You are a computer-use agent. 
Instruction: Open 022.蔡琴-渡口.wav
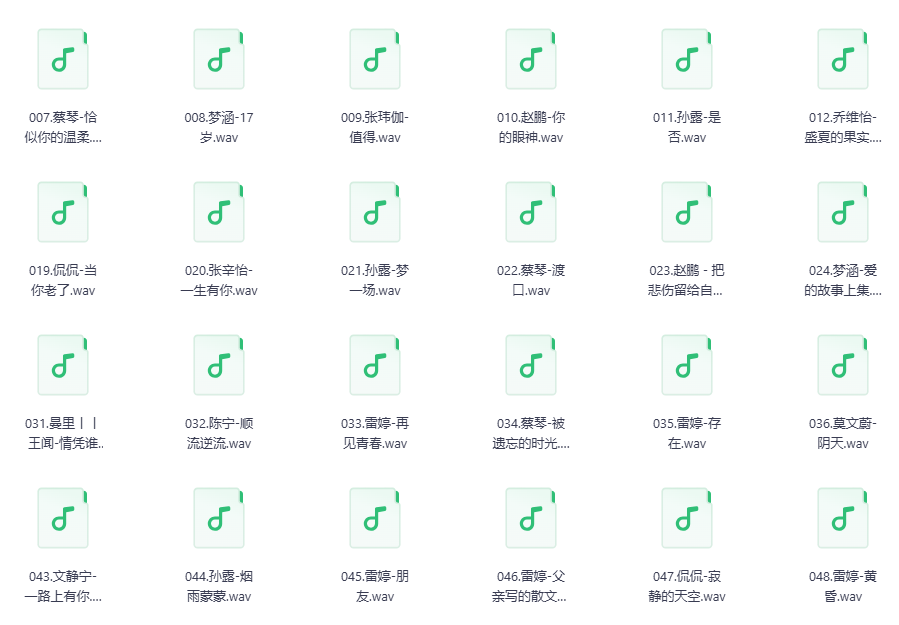point(531,212)
